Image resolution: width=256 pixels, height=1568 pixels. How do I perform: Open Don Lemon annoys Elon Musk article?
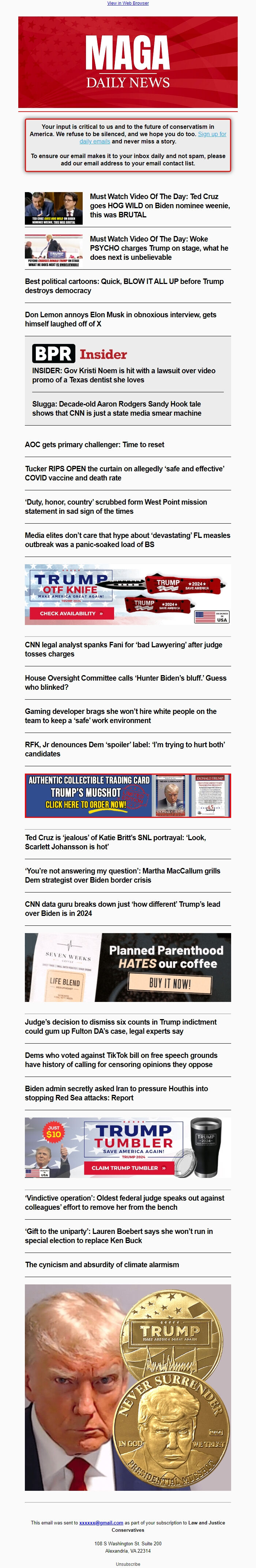pos(120,319)
